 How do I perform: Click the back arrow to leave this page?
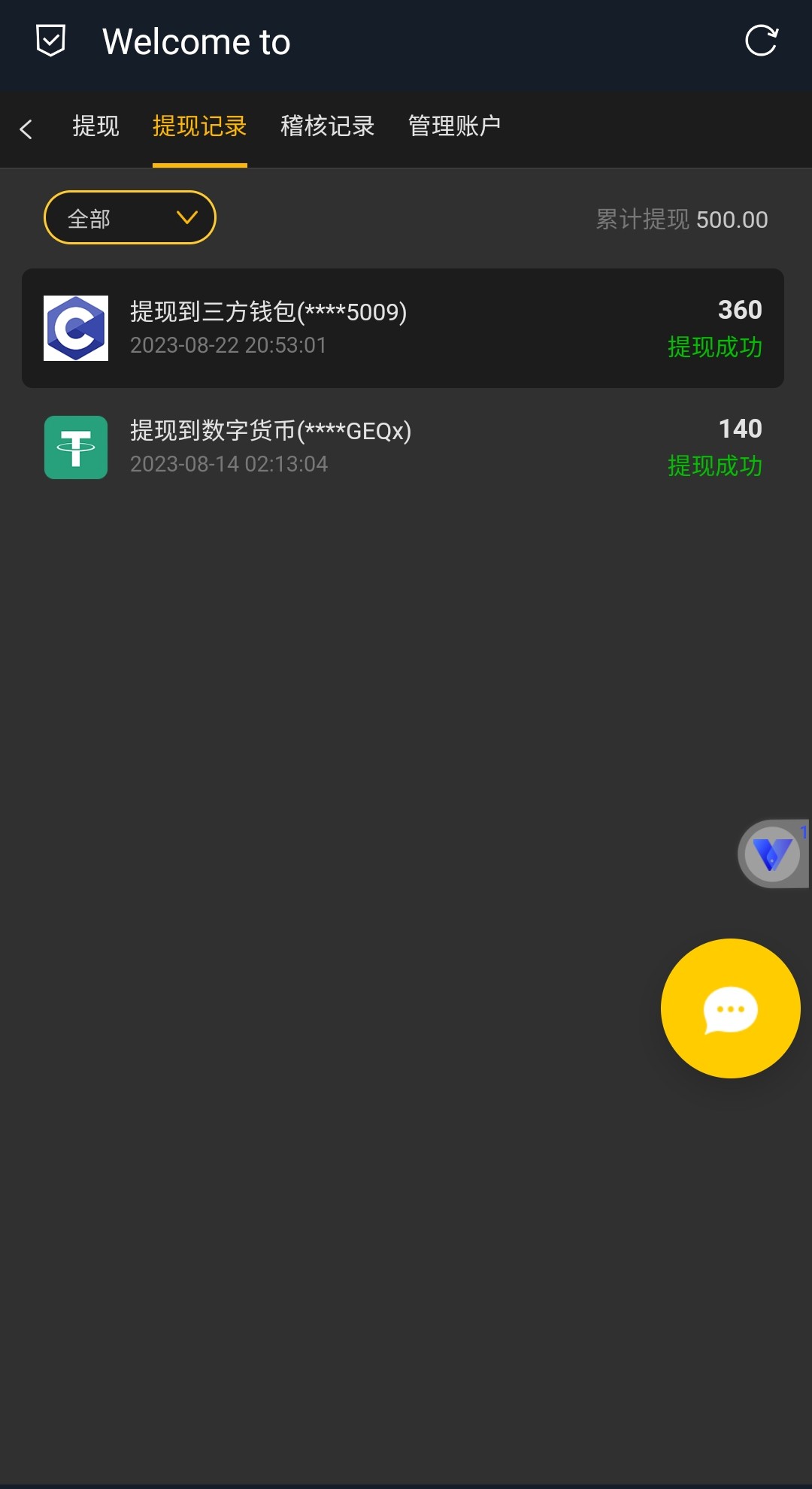(27, 129)
